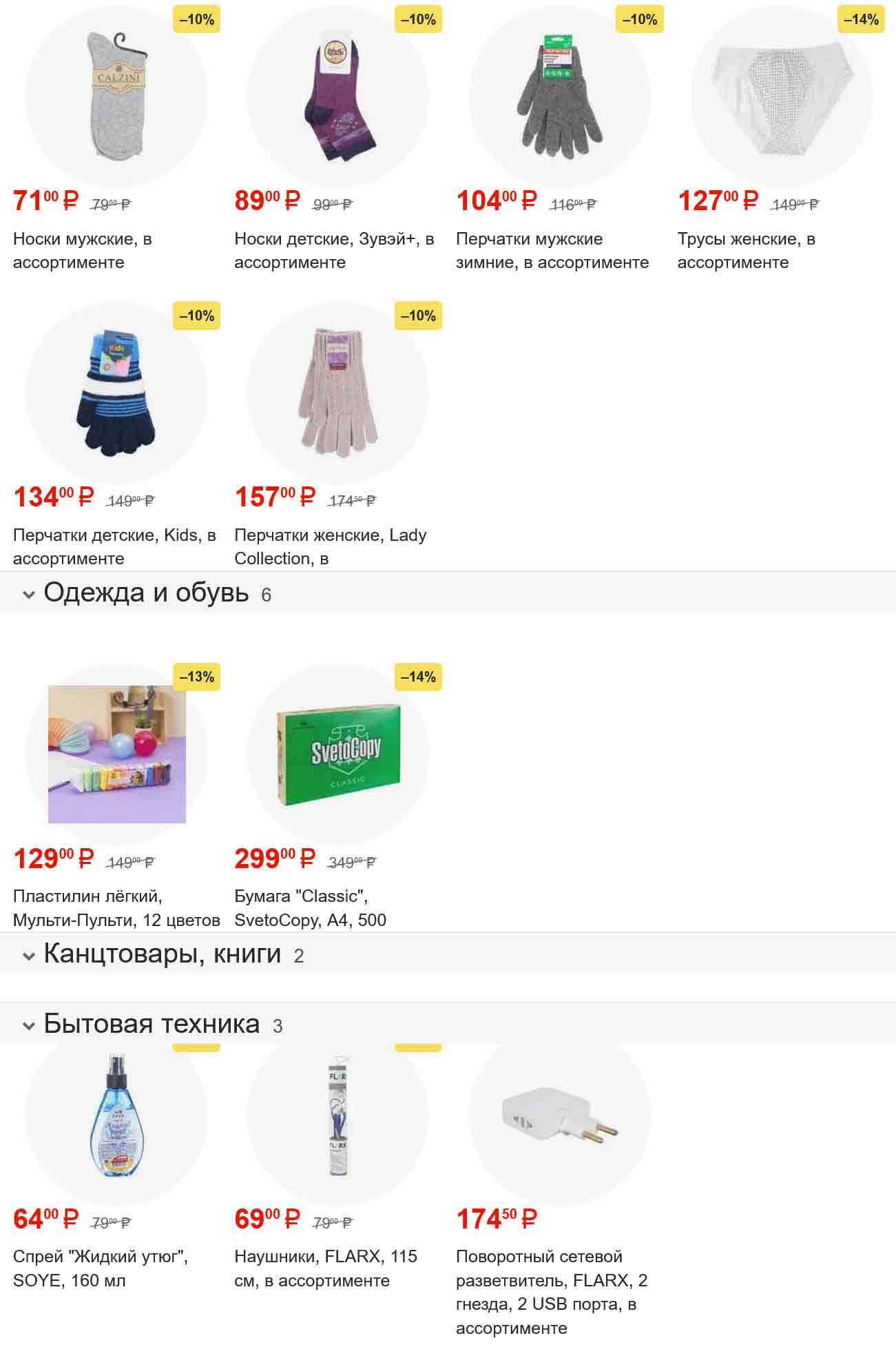Open Бумага Classic SvetoCopy product card

[337, 754]
